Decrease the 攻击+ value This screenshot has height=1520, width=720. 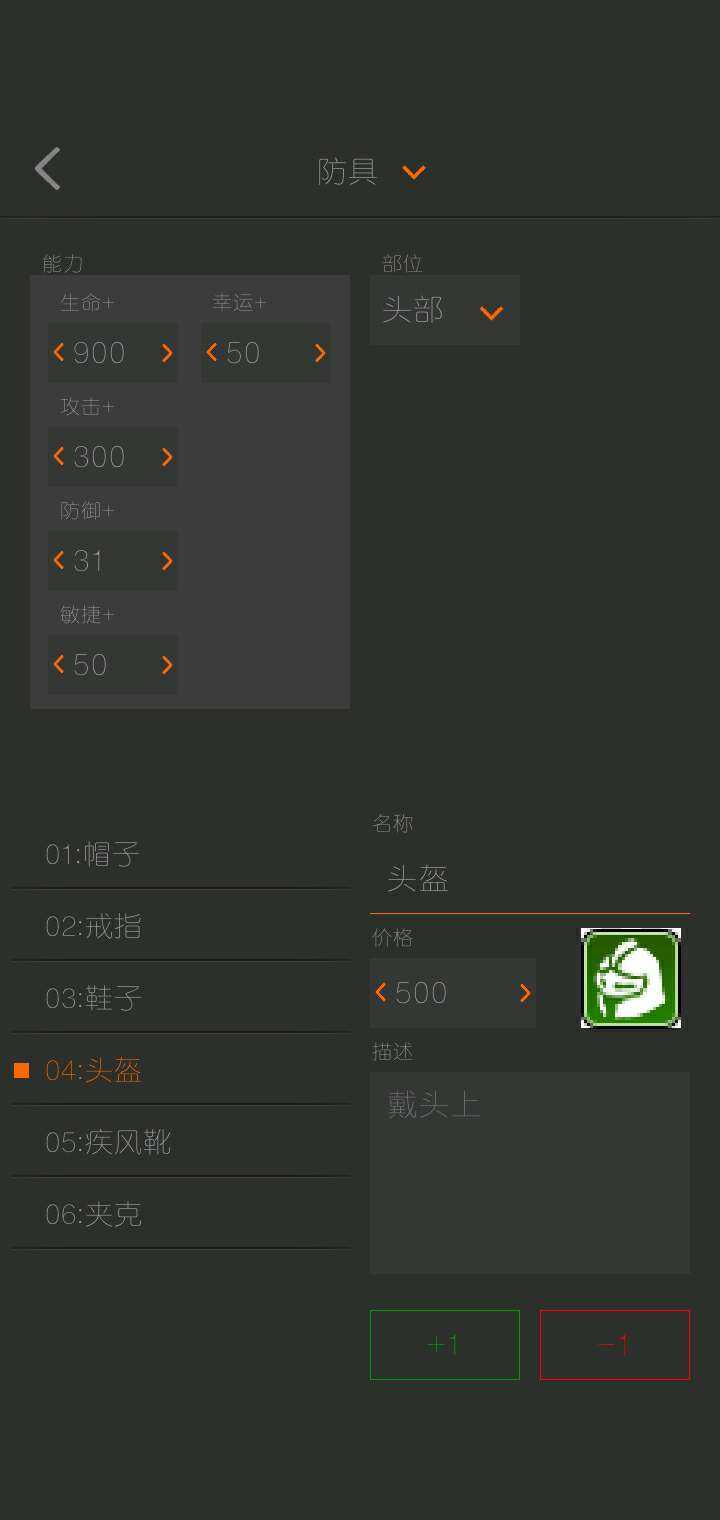click(59, 457)
